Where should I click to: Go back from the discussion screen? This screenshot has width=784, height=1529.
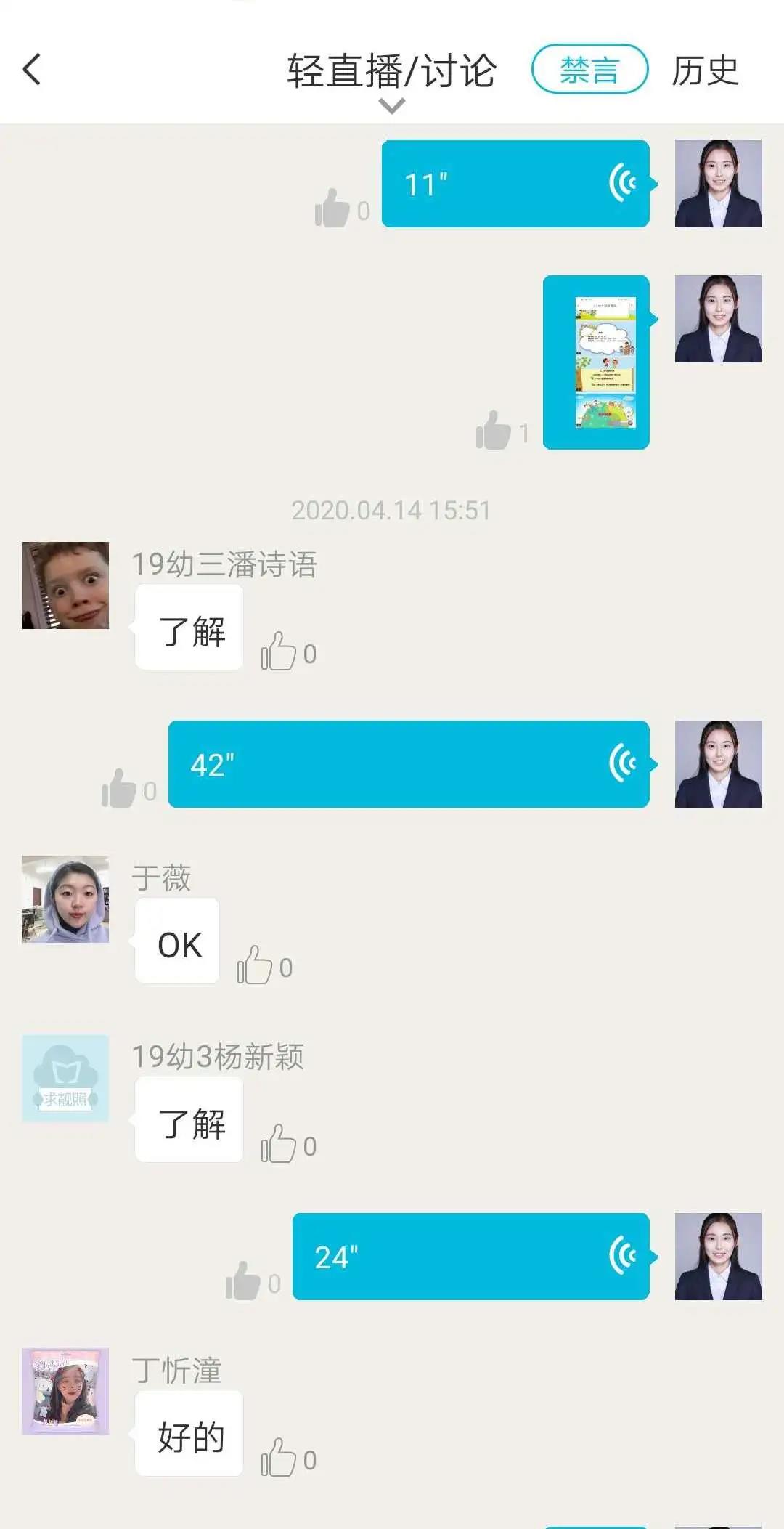(32, 70)
